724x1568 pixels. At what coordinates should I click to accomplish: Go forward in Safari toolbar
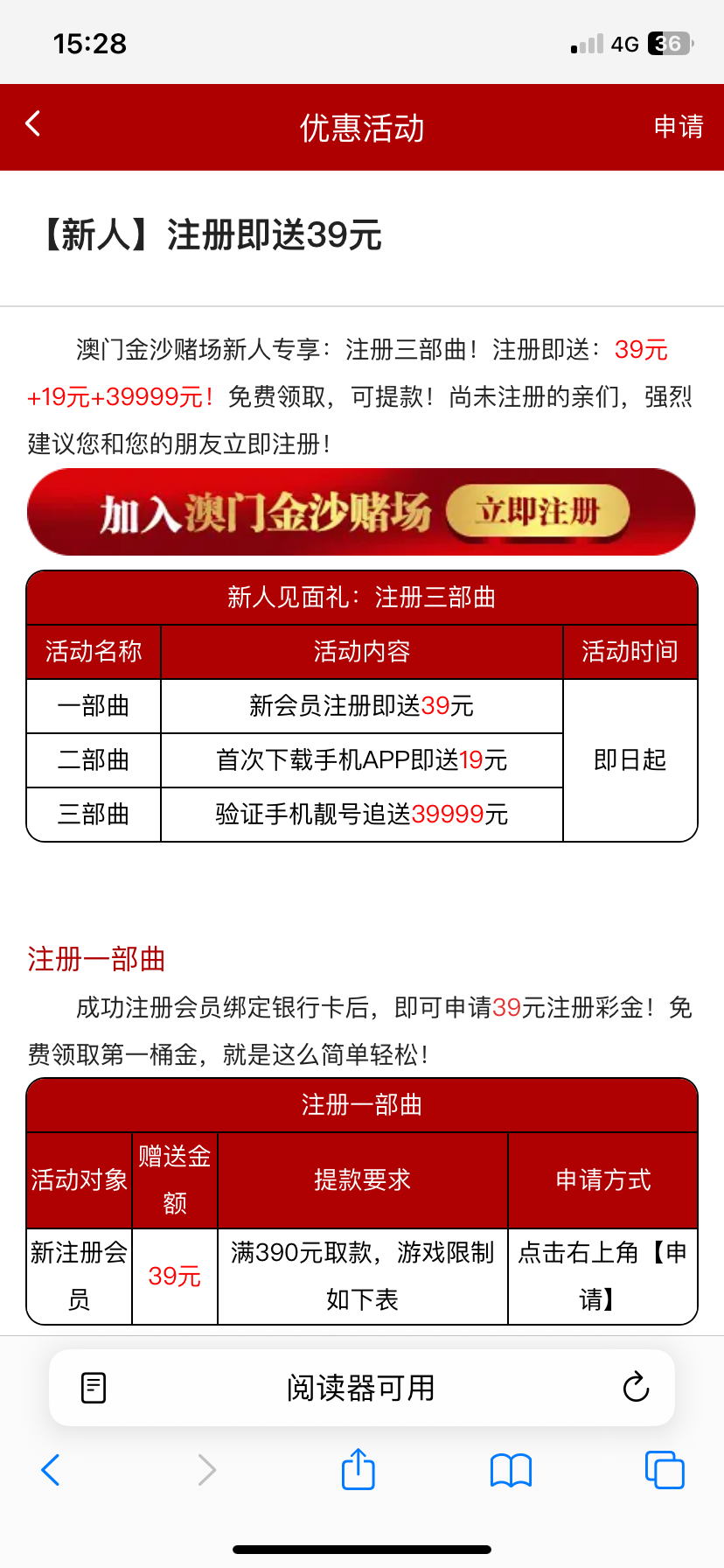[x=206, y=1470]
